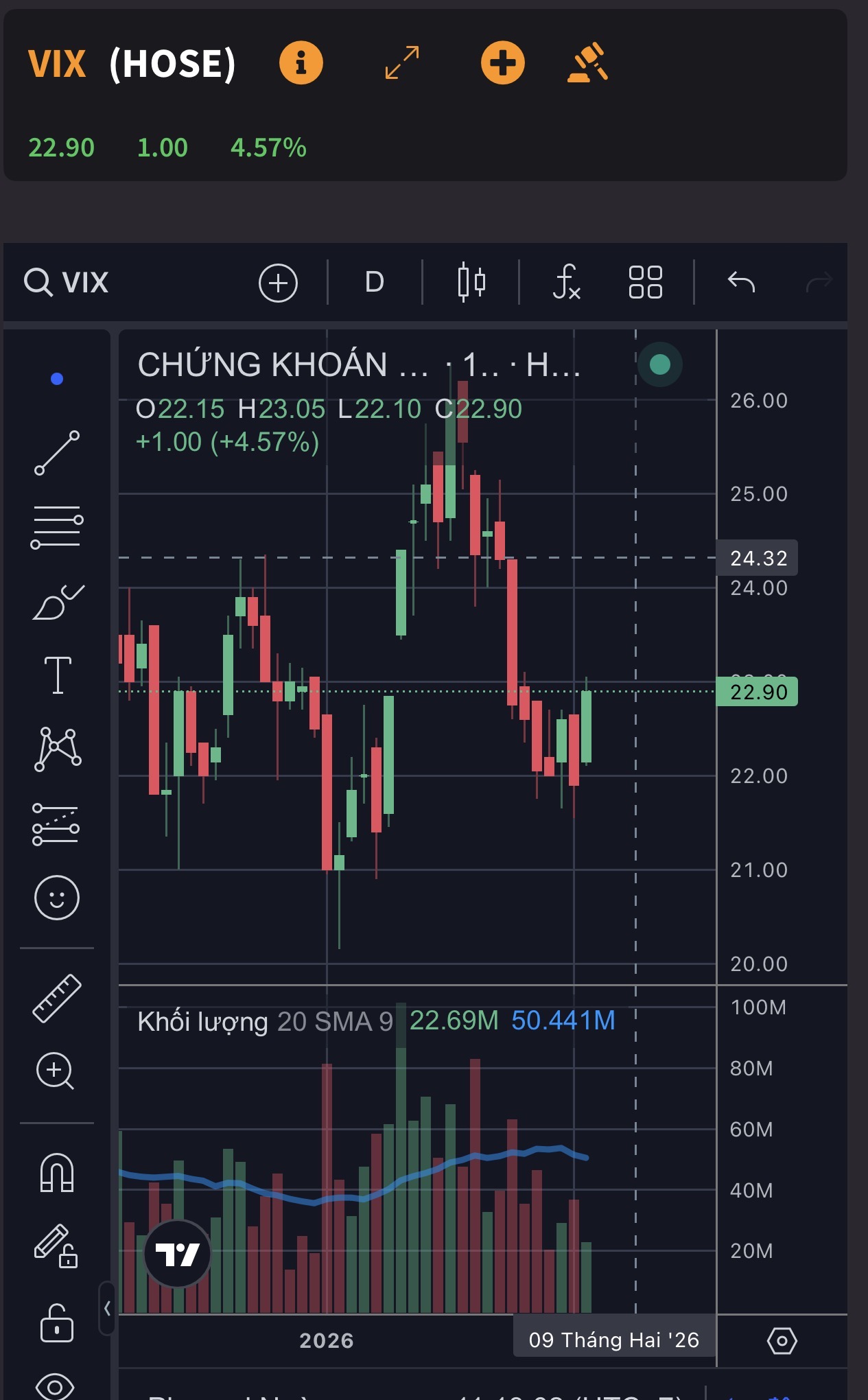Select the brush drawing tool

point(58,603)
